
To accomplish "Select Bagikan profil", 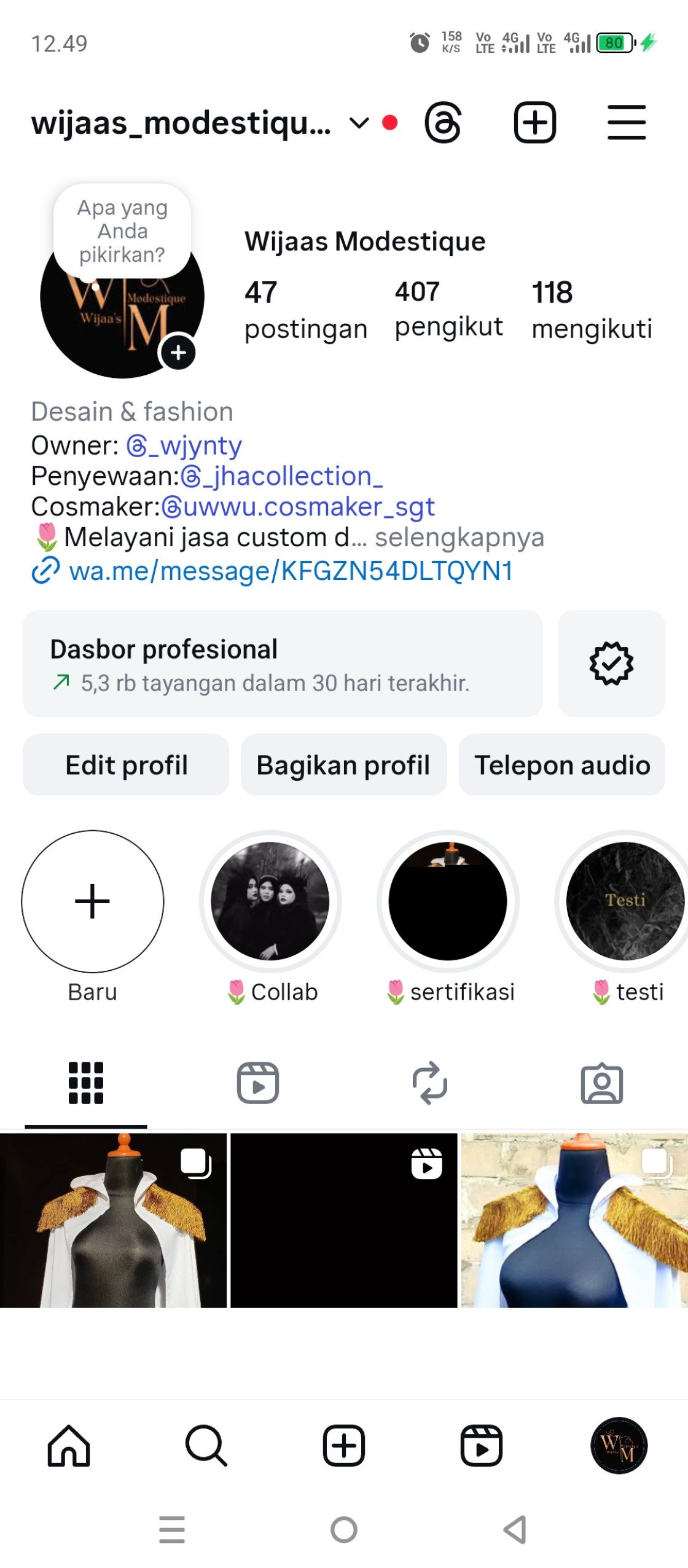I will tap(343, 765).
